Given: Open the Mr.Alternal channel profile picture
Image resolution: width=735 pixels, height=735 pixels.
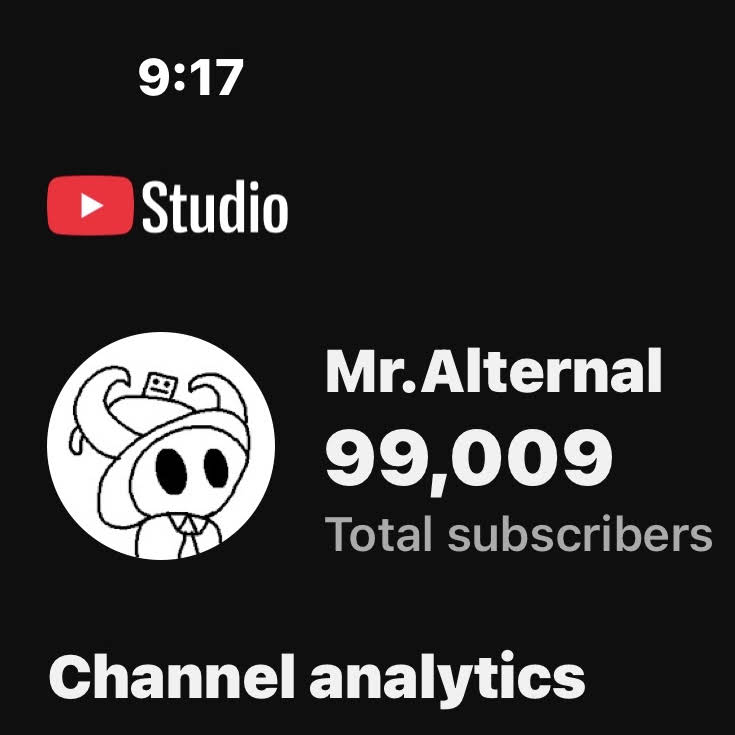Looking at the screenshot, I should (x=162, y=446).
